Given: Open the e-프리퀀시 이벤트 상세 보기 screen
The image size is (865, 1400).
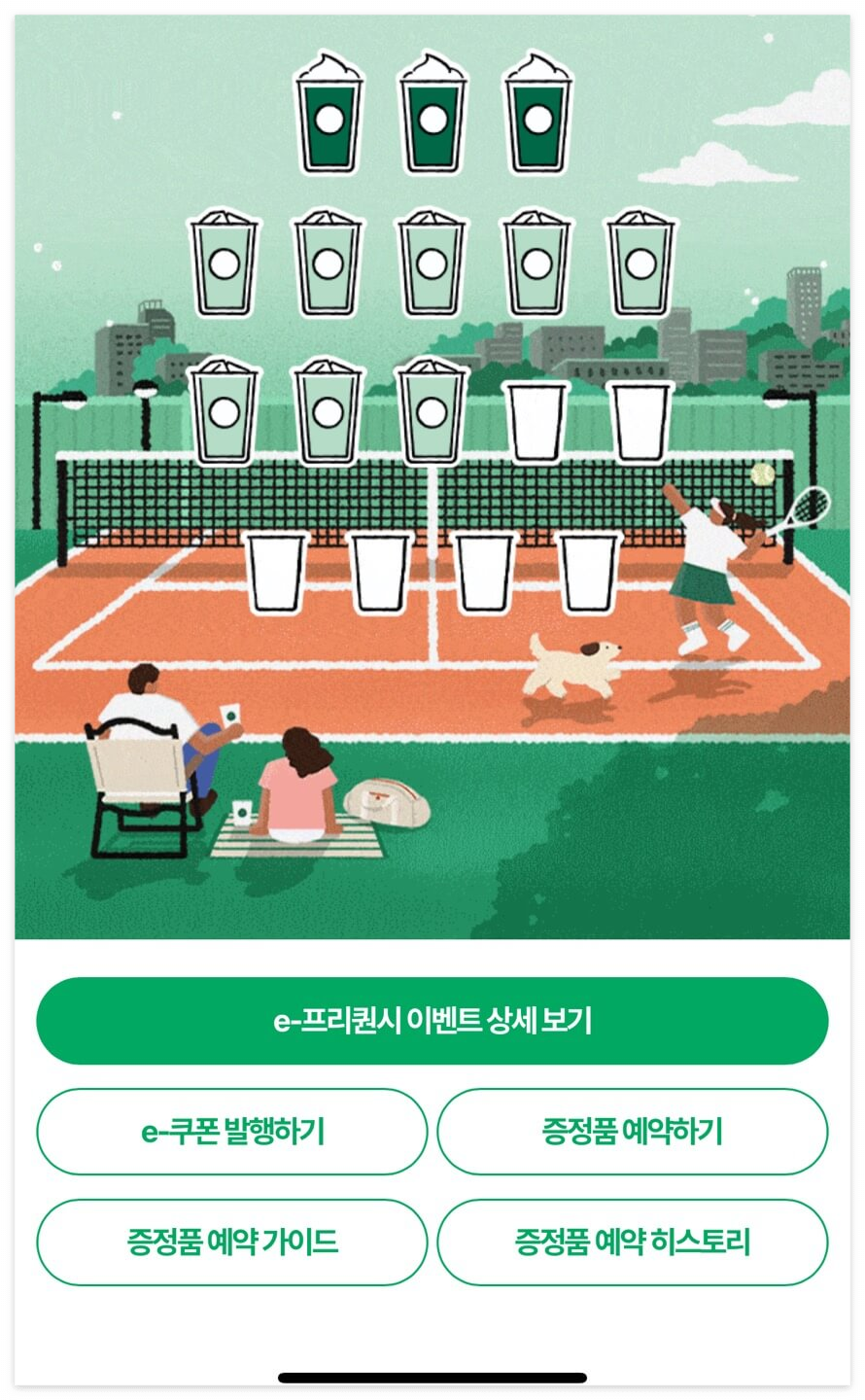Looking at the screenshot, I should coord(432,1021).
